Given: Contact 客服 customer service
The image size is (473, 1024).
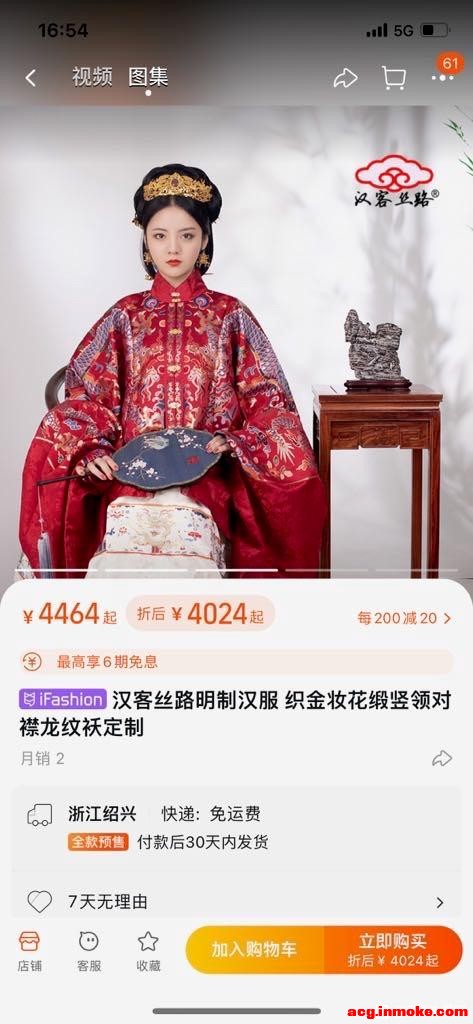Looking at the screenshot, I should pos(89,952).
